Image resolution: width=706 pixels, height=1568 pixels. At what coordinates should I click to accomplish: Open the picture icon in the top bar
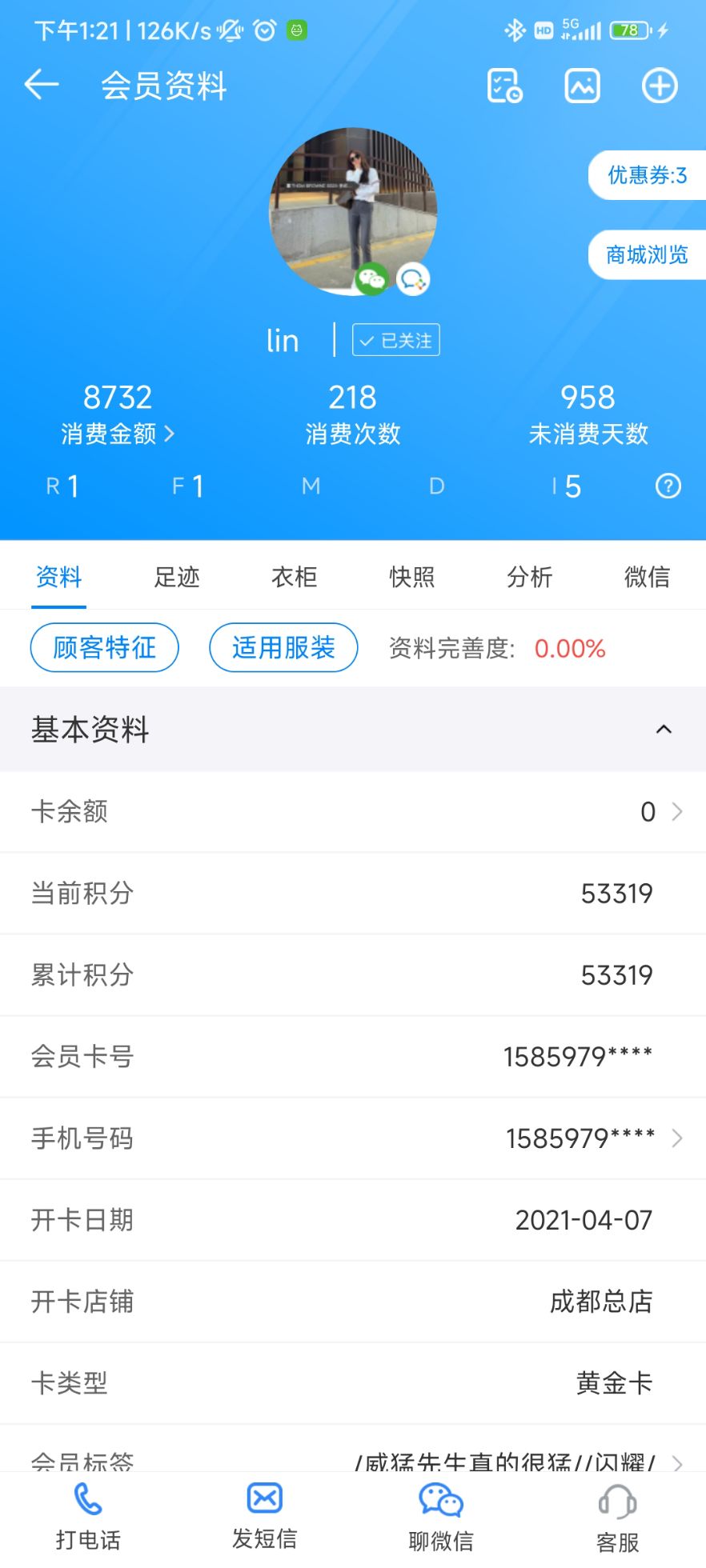(582, 86)
